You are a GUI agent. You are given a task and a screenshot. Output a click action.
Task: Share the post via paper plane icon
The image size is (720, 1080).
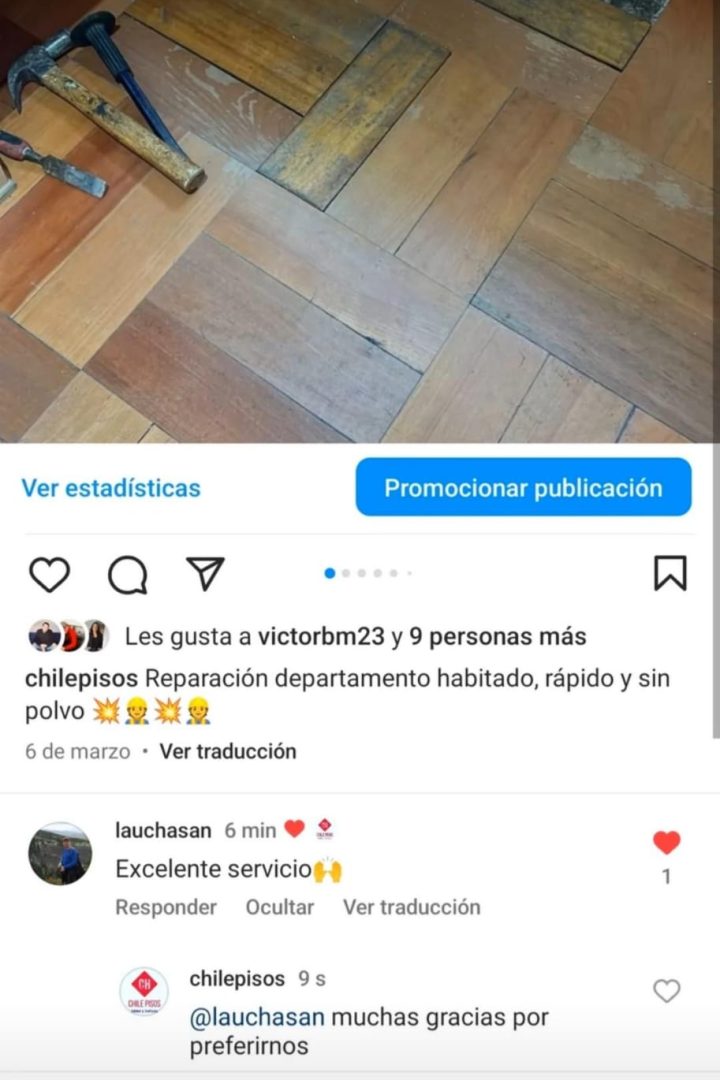tap(205, 573)
